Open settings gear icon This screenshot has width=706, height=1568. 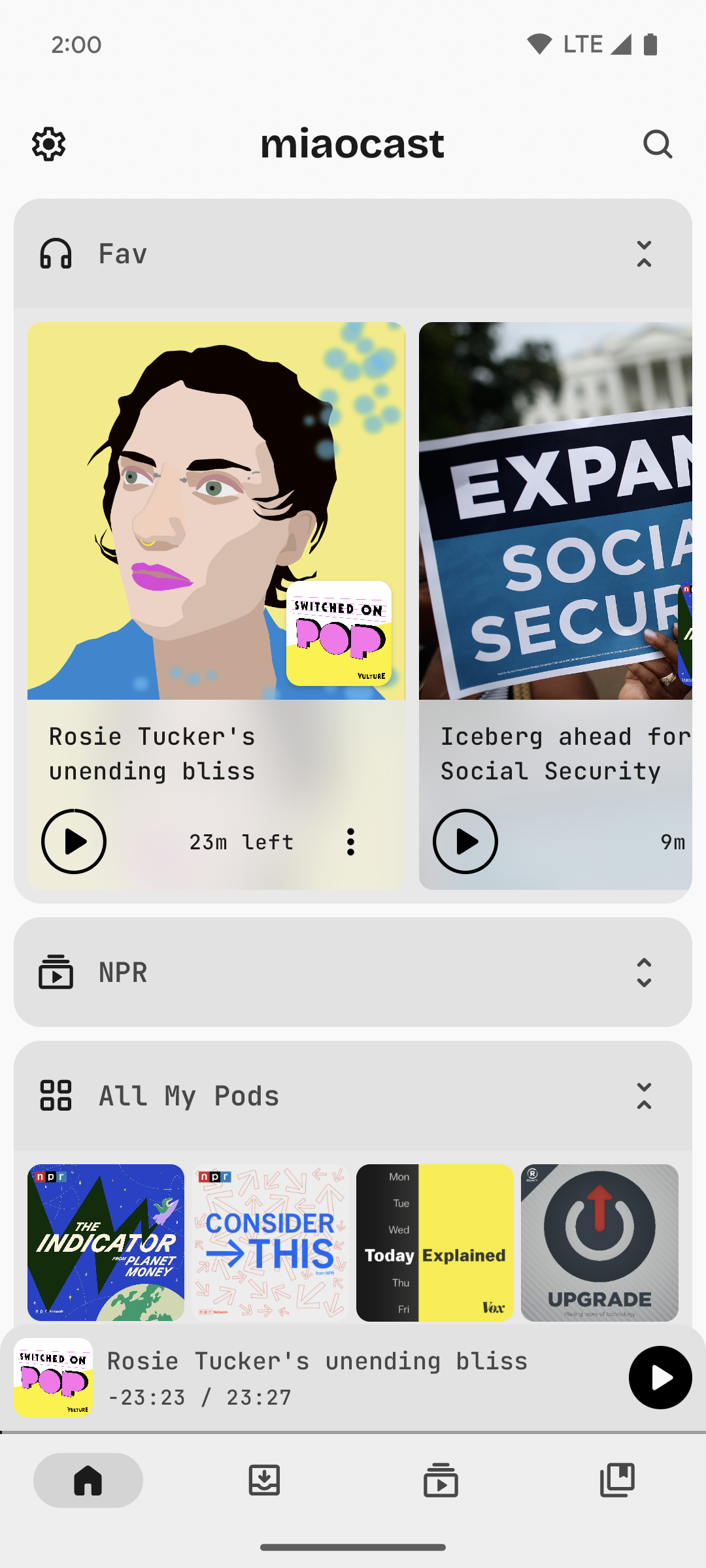click(49, 144)
